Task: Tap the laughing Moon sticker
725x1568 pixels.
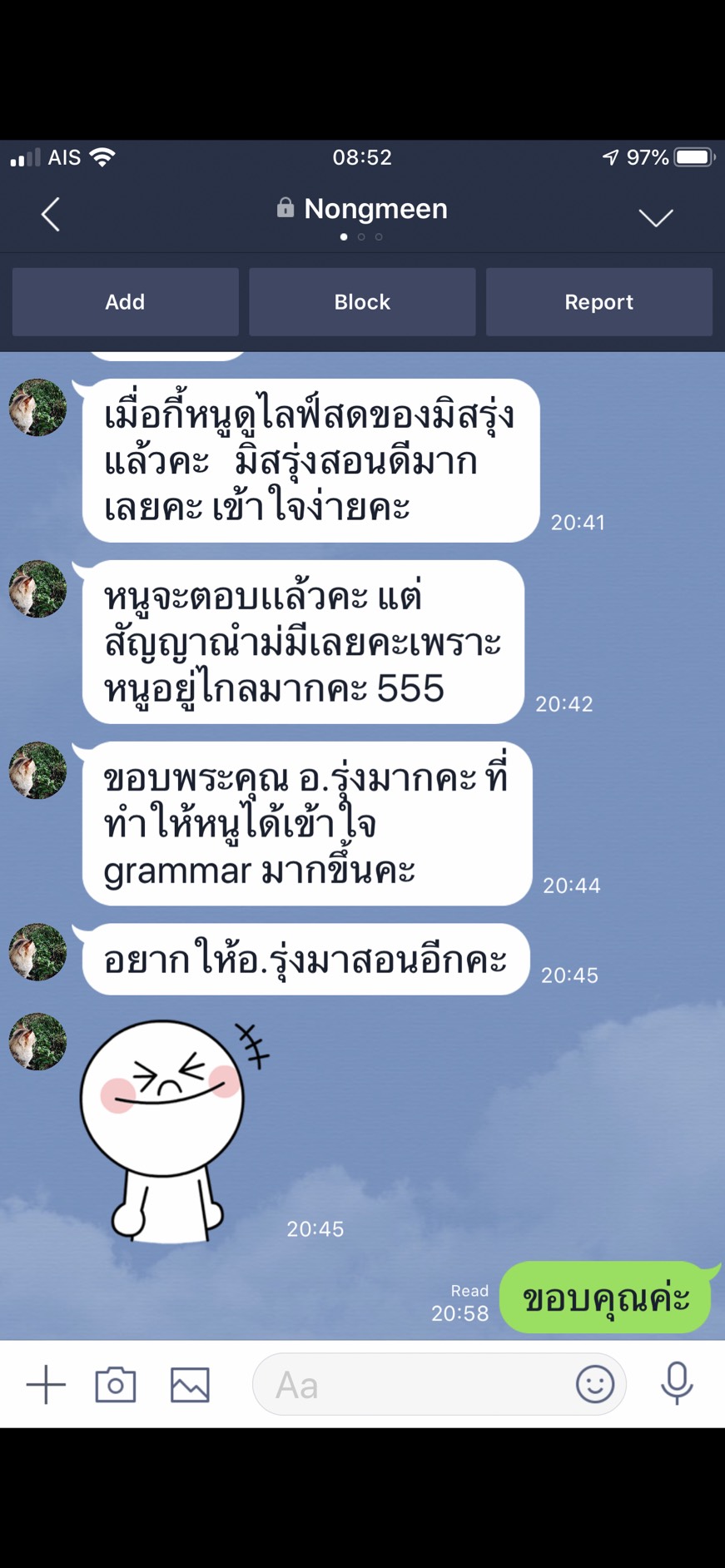Action: [x=166, y=1128]
